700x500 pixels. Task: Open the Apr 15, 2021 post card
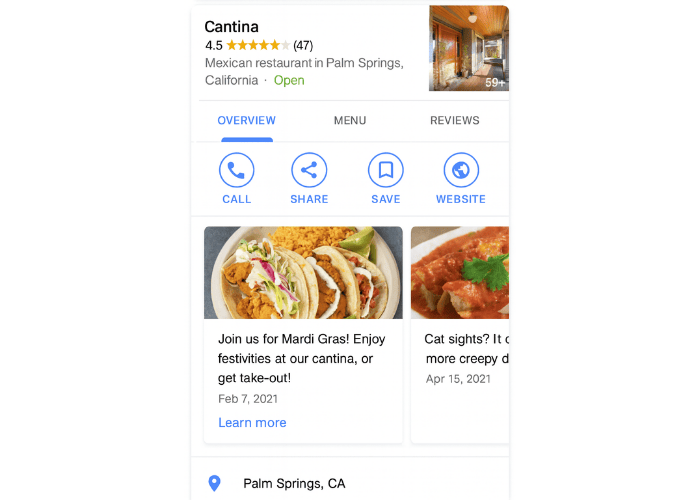point(460,330)
